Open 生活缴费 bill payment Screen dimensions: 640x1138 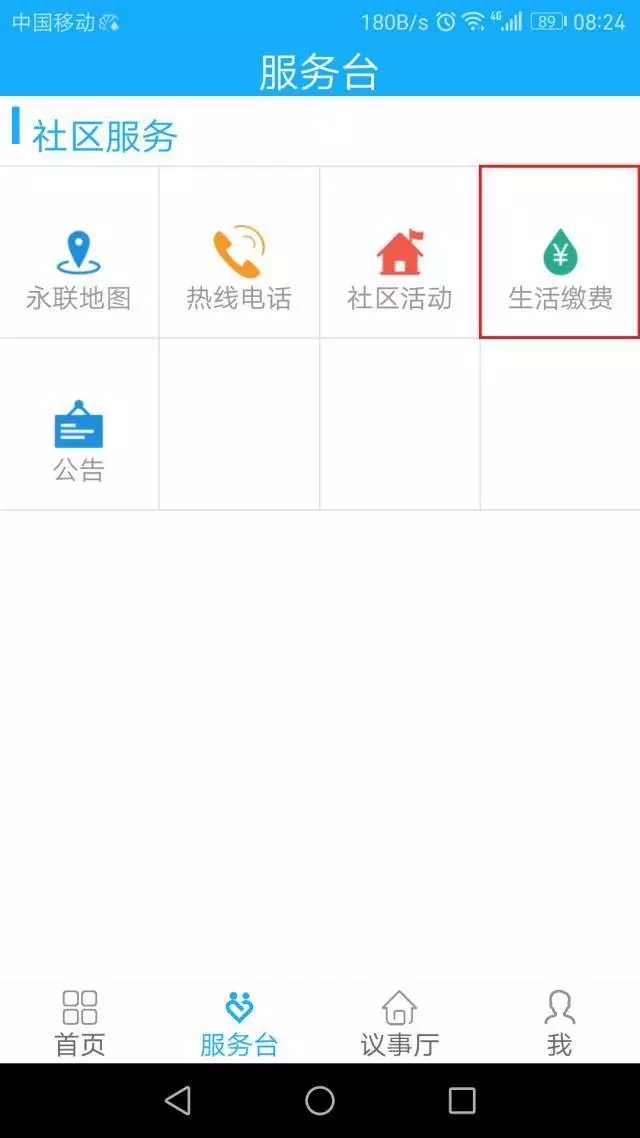pyautogui.click(x=559, y=252)
